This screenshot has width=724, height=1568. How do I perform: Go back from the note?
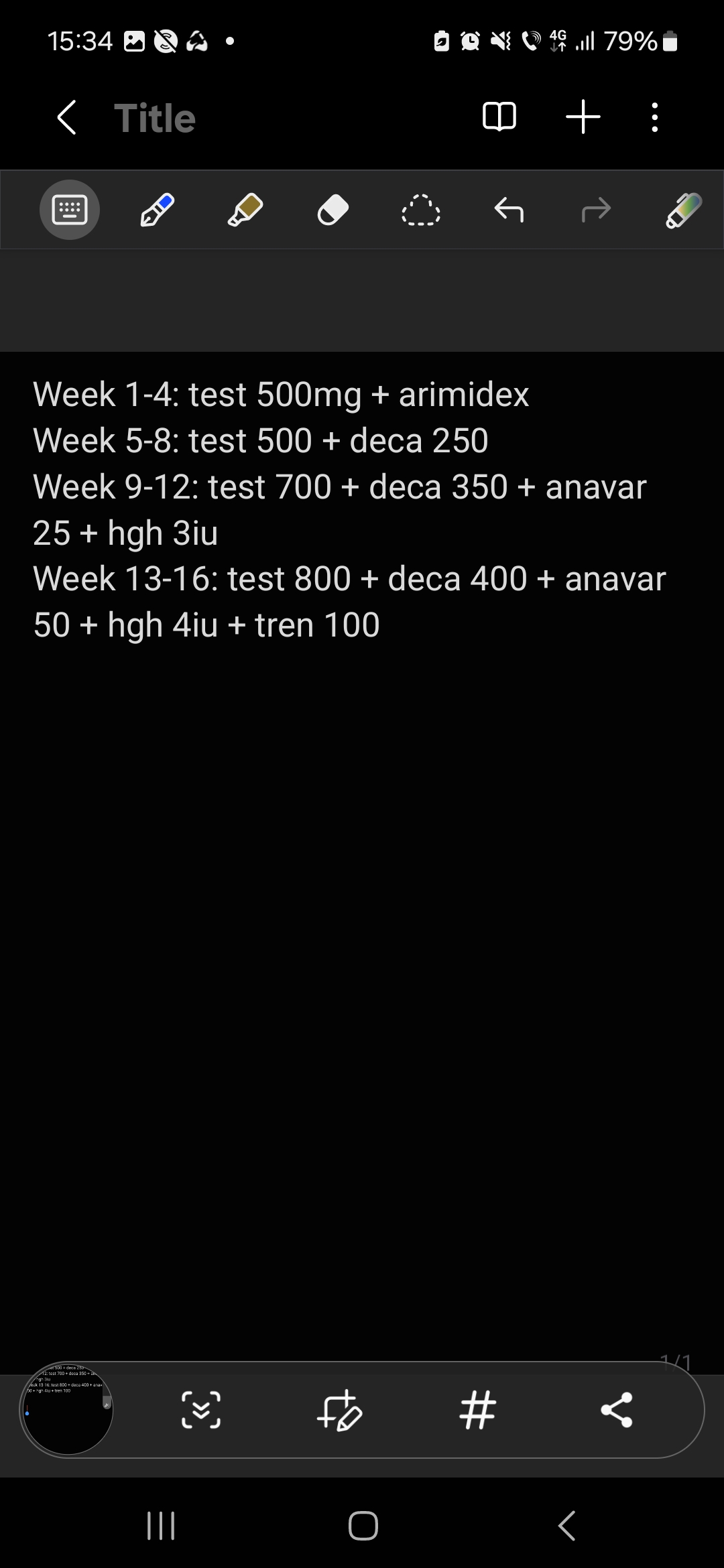tap(66, 118)
